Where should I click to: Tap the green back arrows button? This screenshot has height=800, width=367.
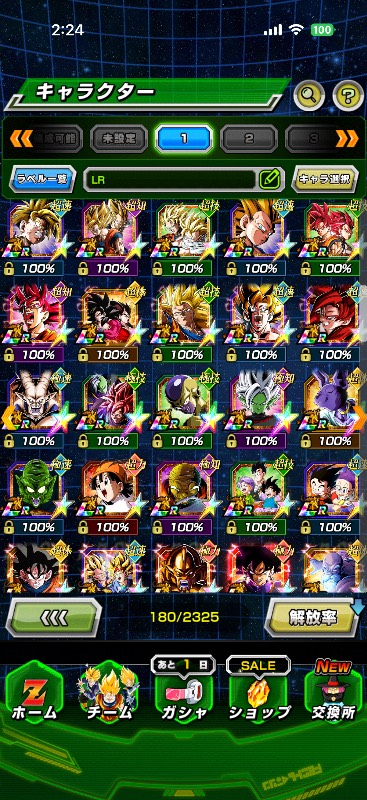[x=54, y=617]
